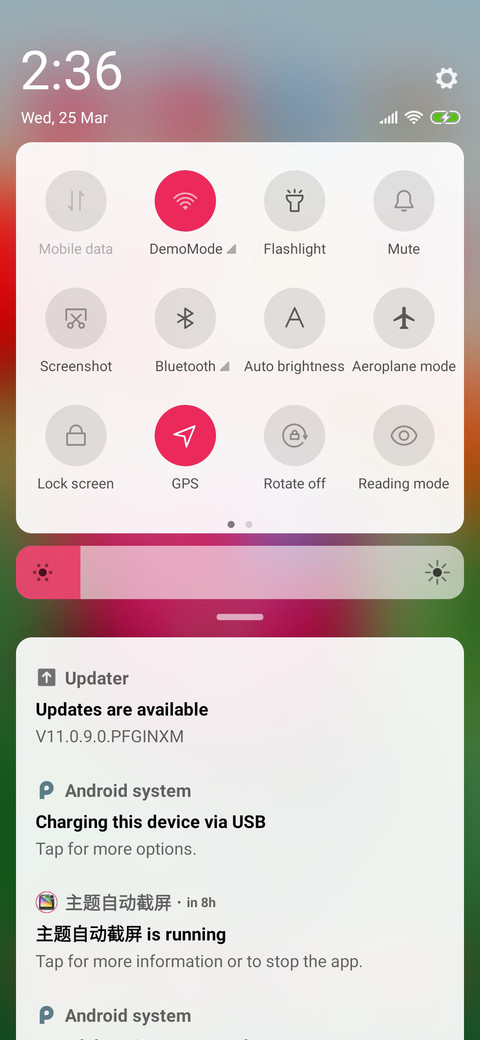This screenshot has width=480, height=1040.
Task: Enable Mobile data
Action: pos(76,201)
